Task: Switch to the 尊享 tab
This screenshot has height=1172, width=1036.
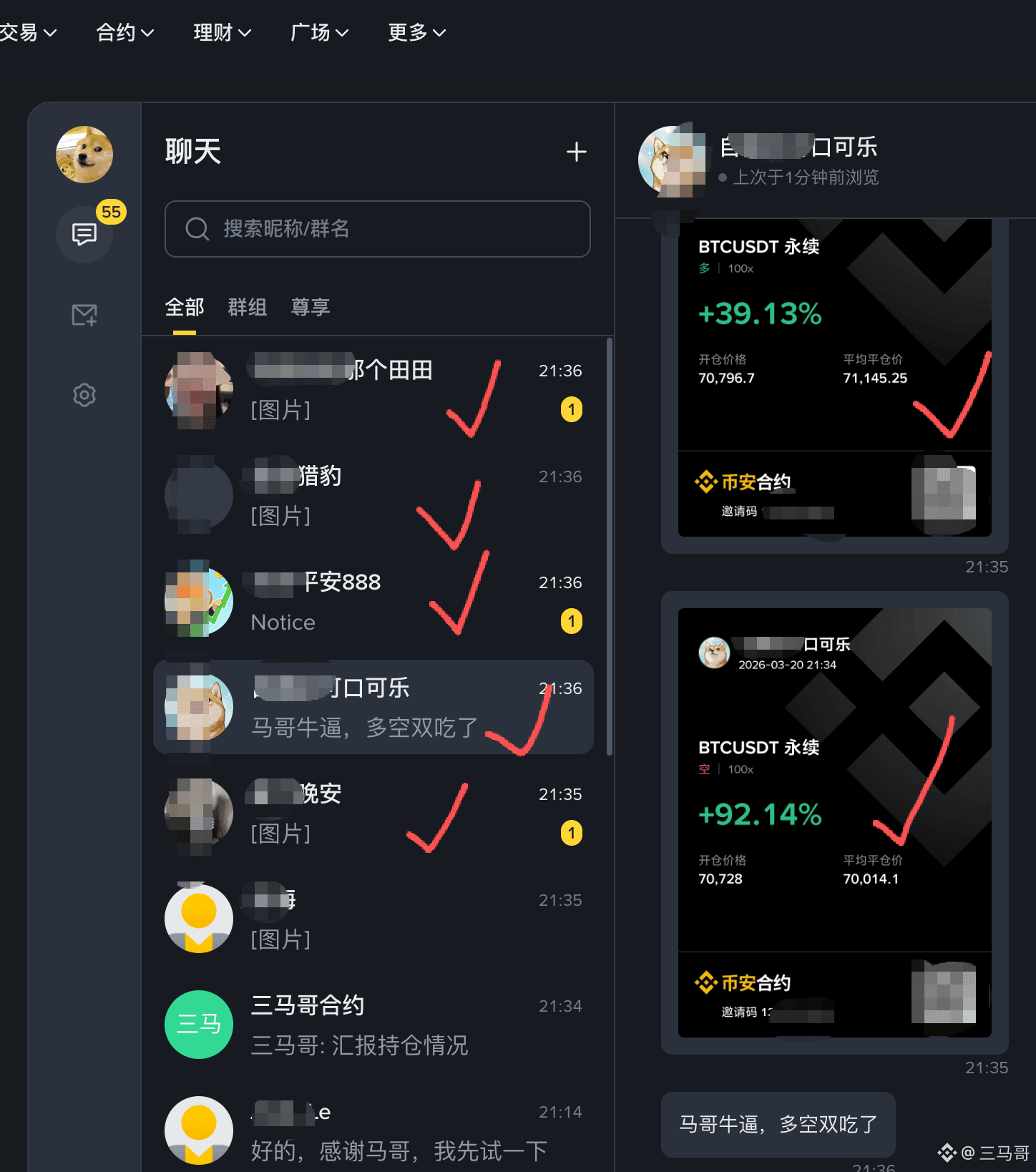Action: click(310, 308)
